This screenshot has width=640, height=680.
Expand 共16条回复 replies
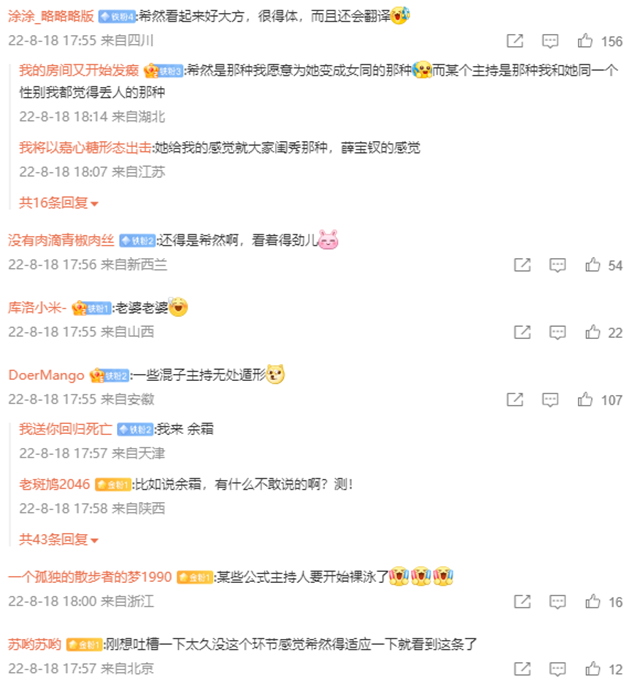[59, 203]
